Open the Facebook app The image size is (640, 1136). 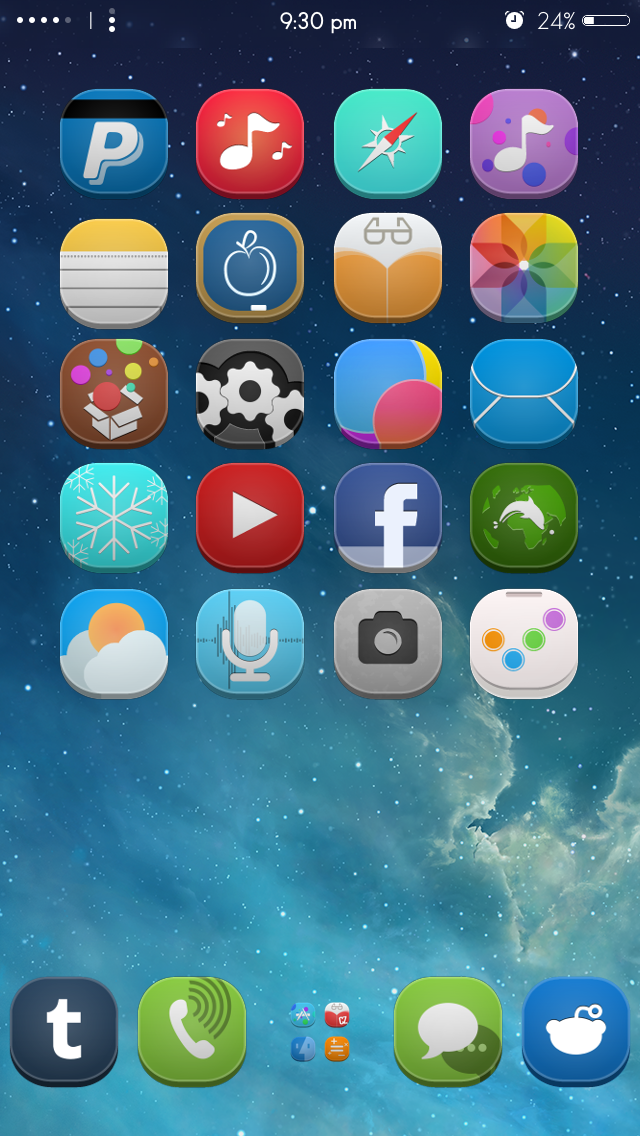pos(388,518)
